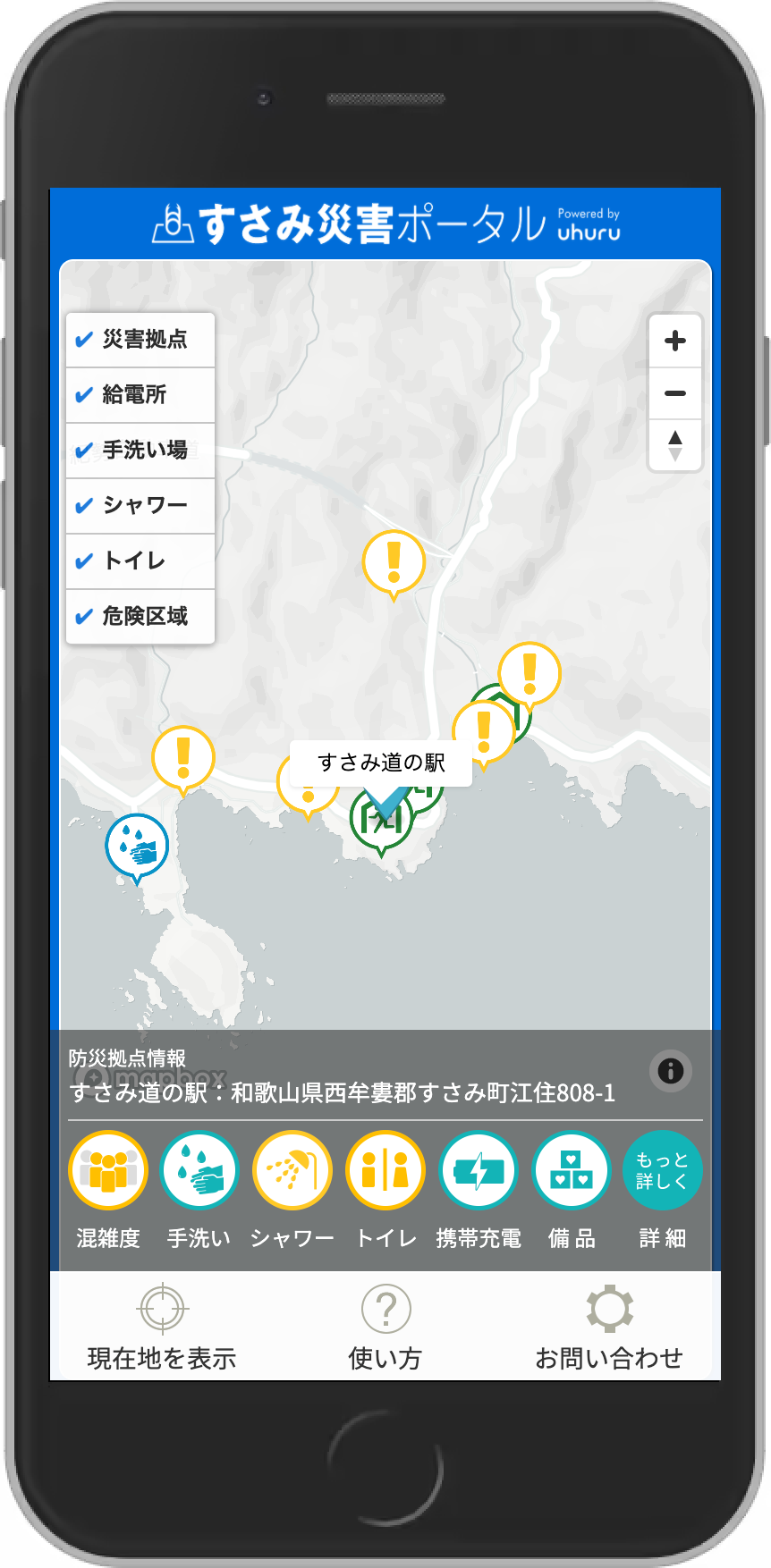Open お問い合わせ contact page
The width and height of the screenshot is (771, 1568).
pyautogui.click(x=609, y=1328)
